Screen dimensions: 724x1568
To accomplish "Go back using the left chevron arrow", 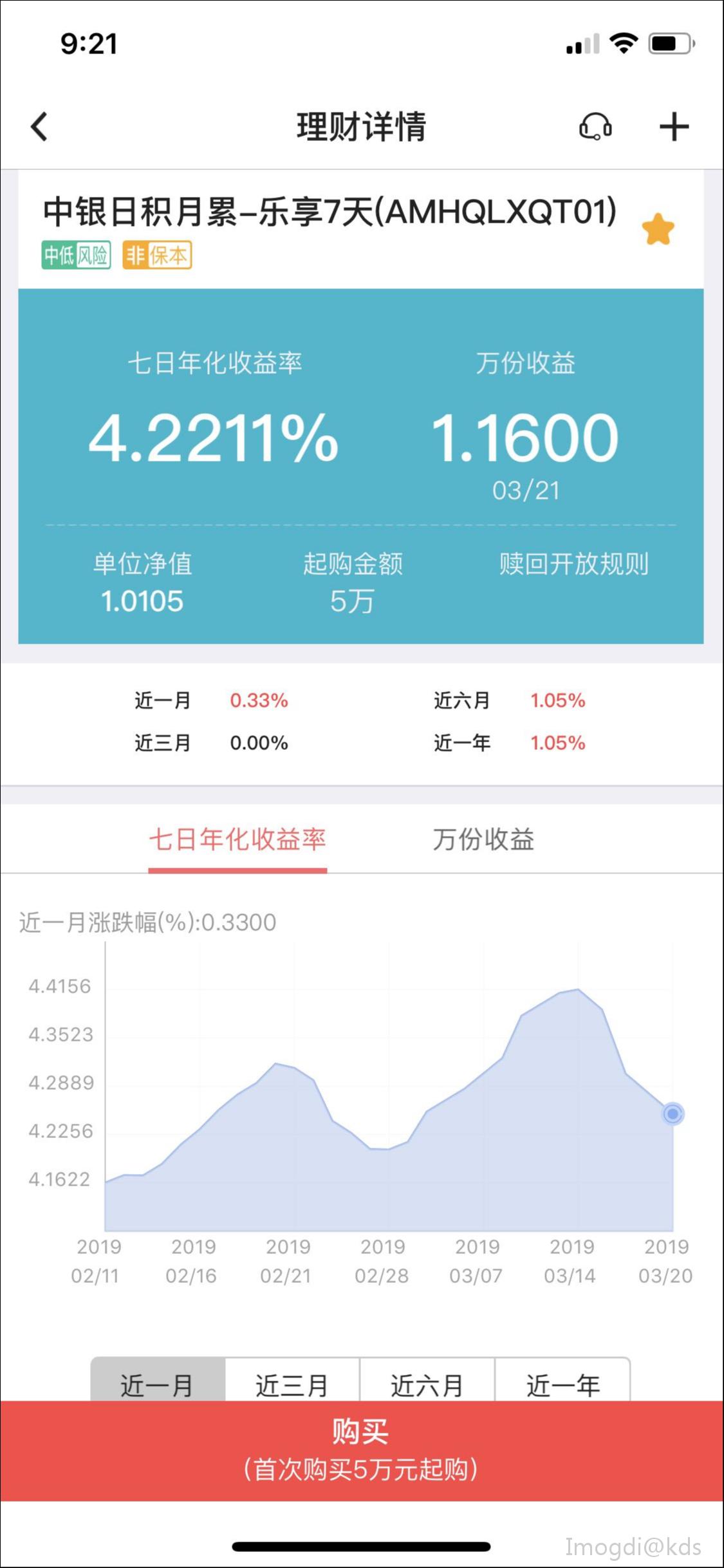I will [x=39, y=126].
